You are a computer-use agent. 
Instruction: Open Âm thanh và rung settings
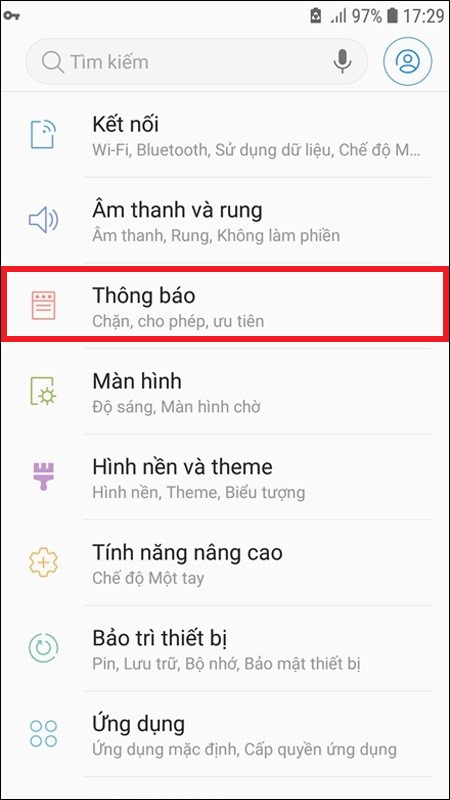225,220
